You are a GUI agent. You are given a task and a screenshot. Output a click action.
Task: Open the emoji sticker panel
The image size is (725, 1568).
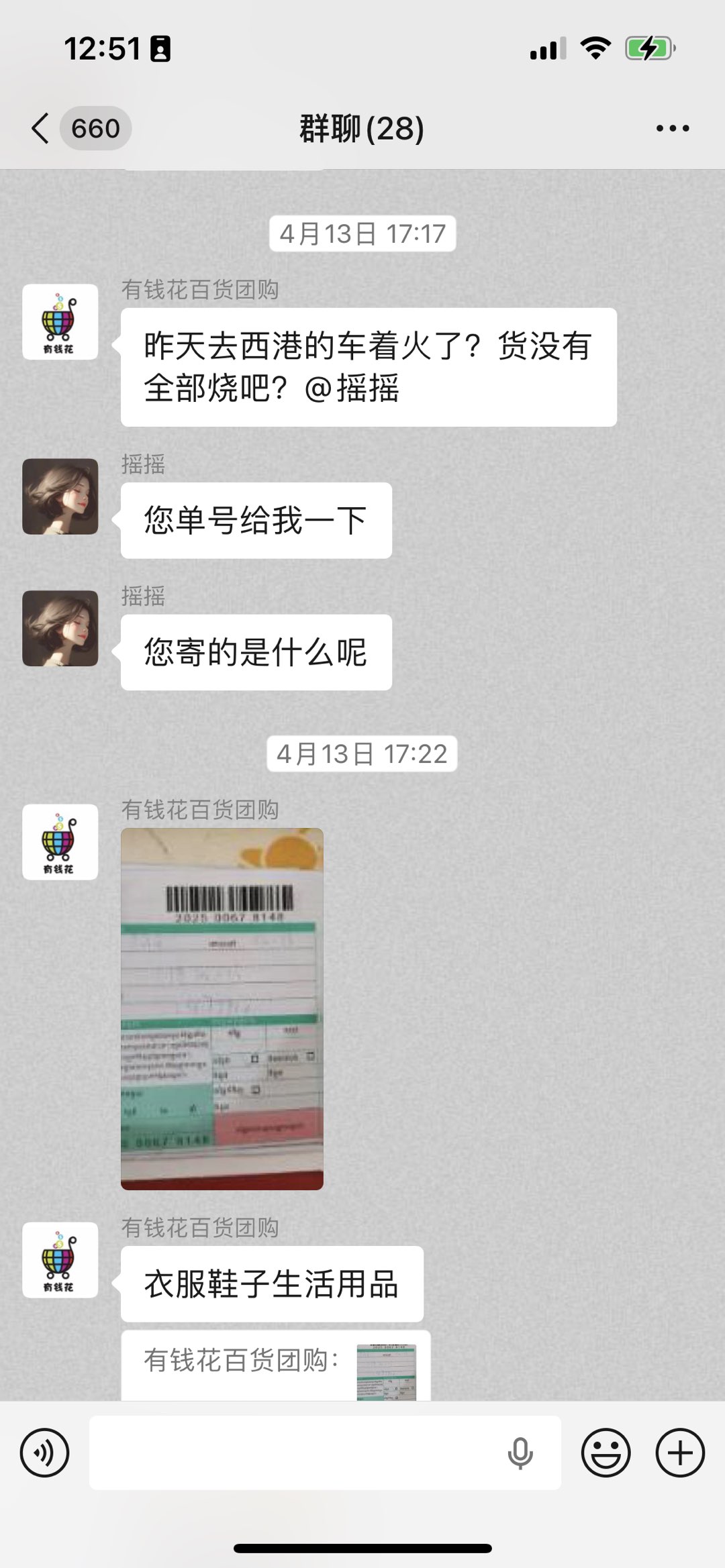pos(606,1453)
